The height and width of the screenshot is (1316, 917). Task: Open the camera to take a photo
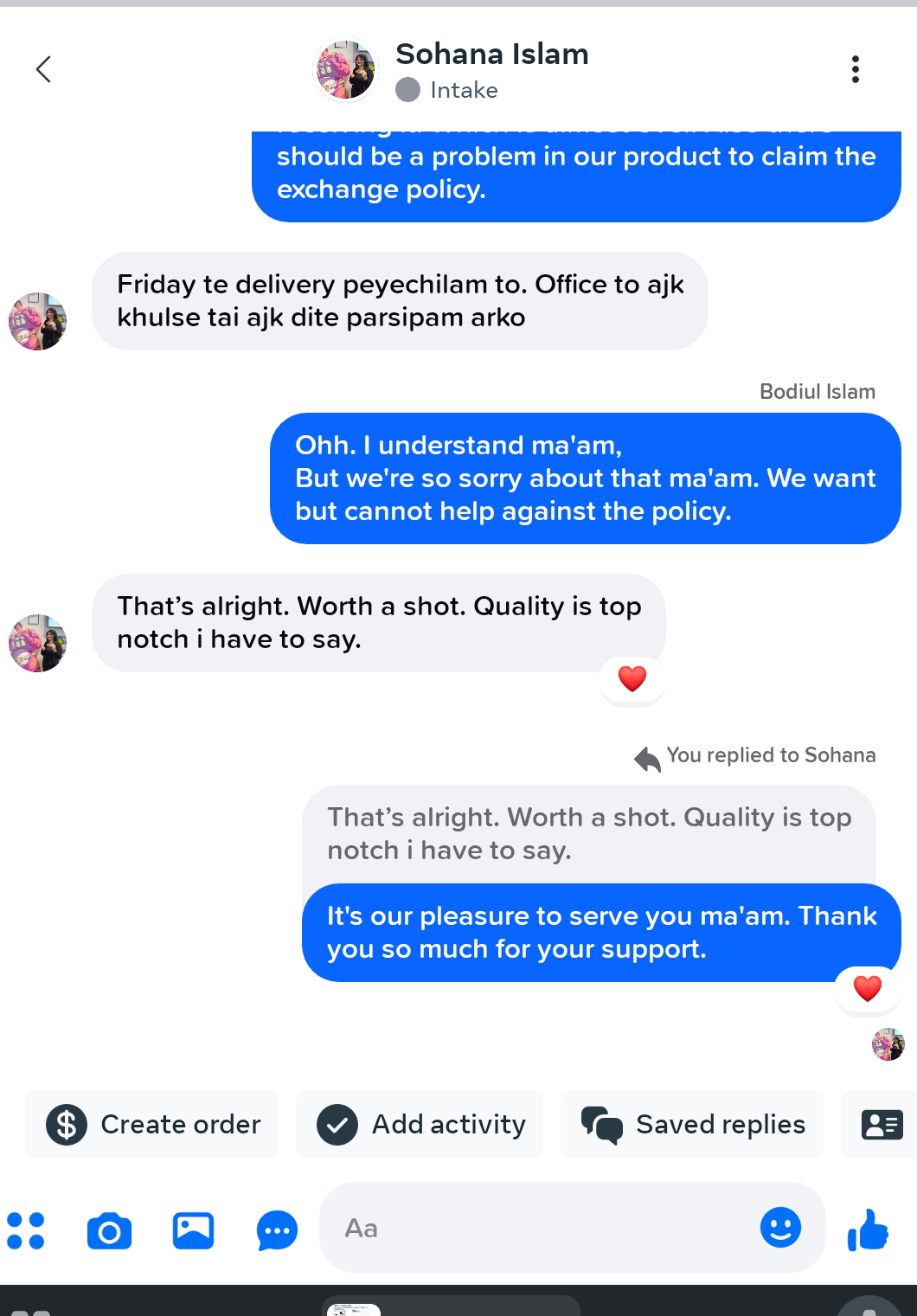[109, 1230]
